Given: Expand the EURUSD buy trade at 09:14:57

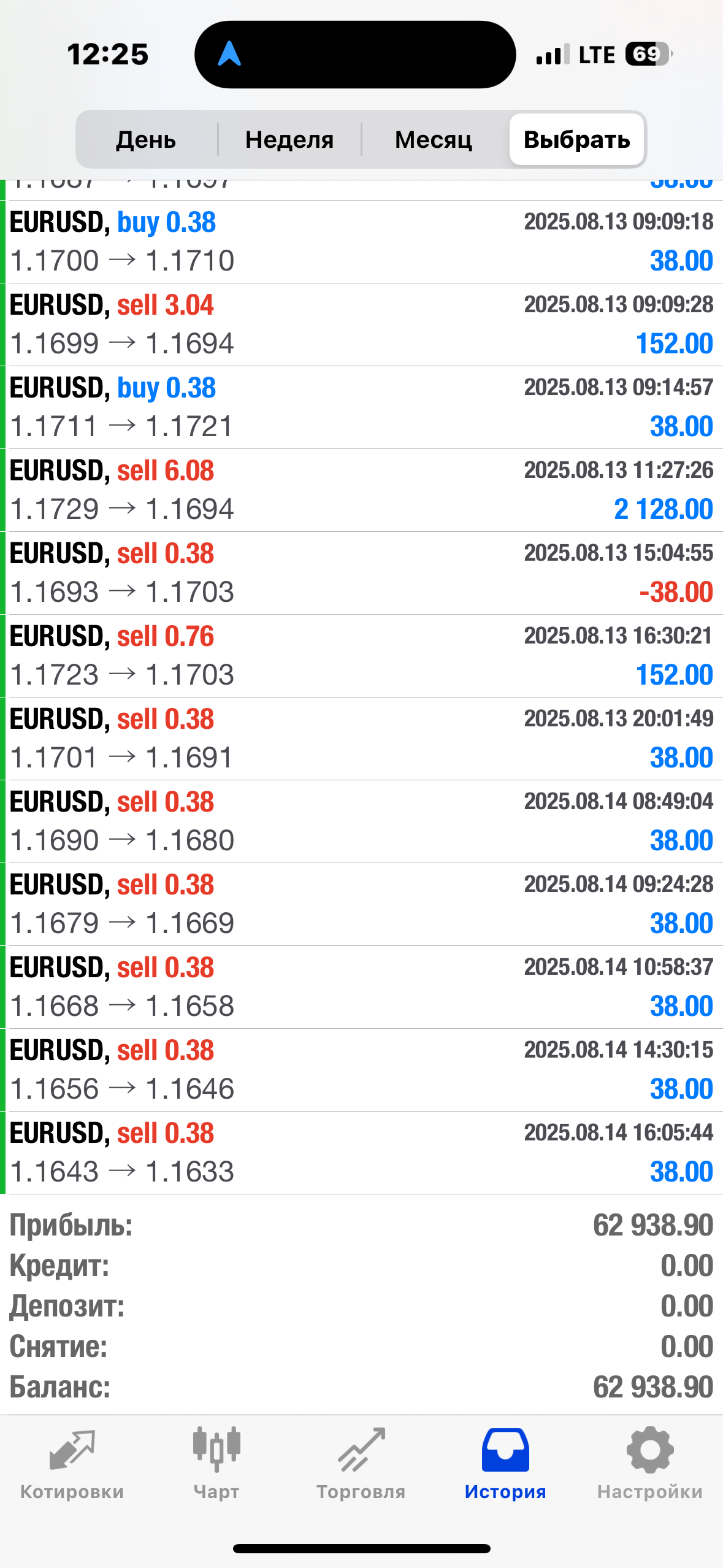Looking at the screenshot, I should tap(361, 407).
